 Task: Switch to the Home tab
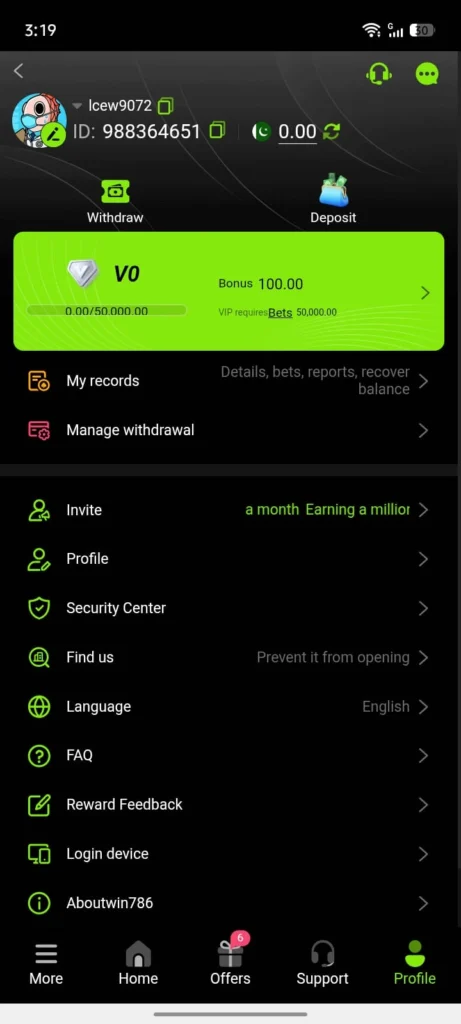point(138,963)
